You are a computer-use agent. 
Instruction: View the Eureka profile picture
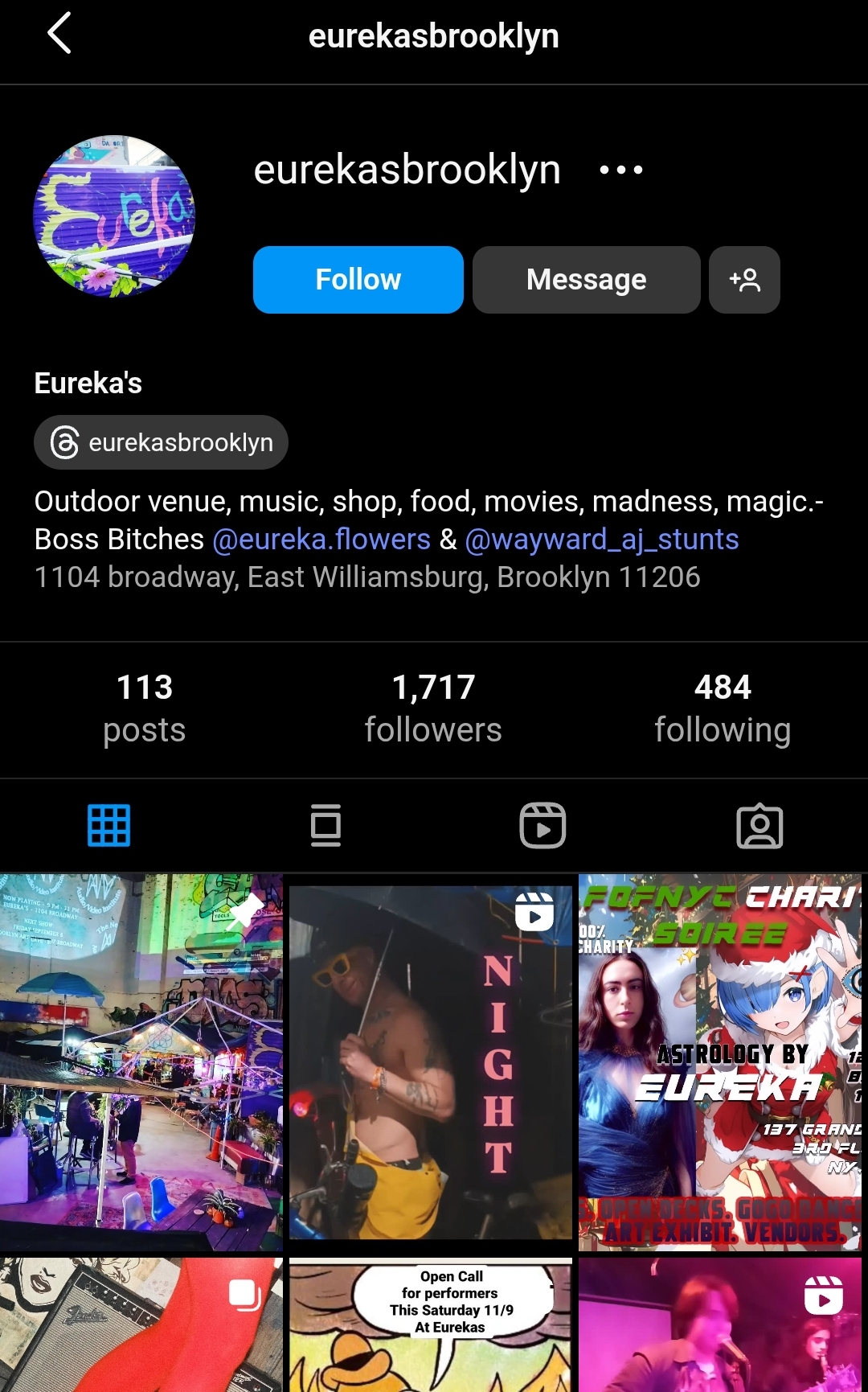114,216
